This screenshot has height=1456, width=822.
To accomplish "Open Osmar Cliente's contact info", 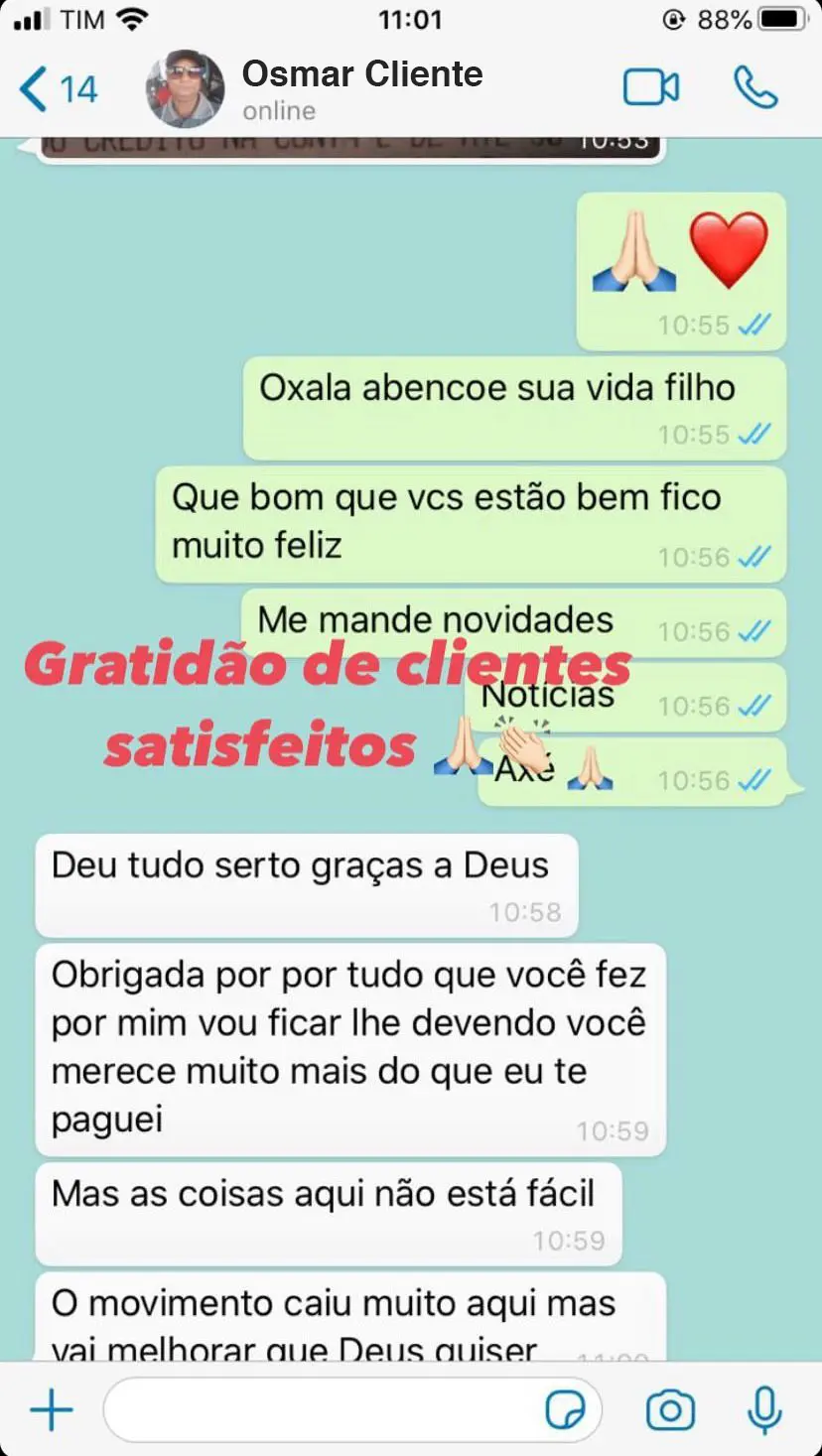I will pyautogui.click(x=362, y=88).
